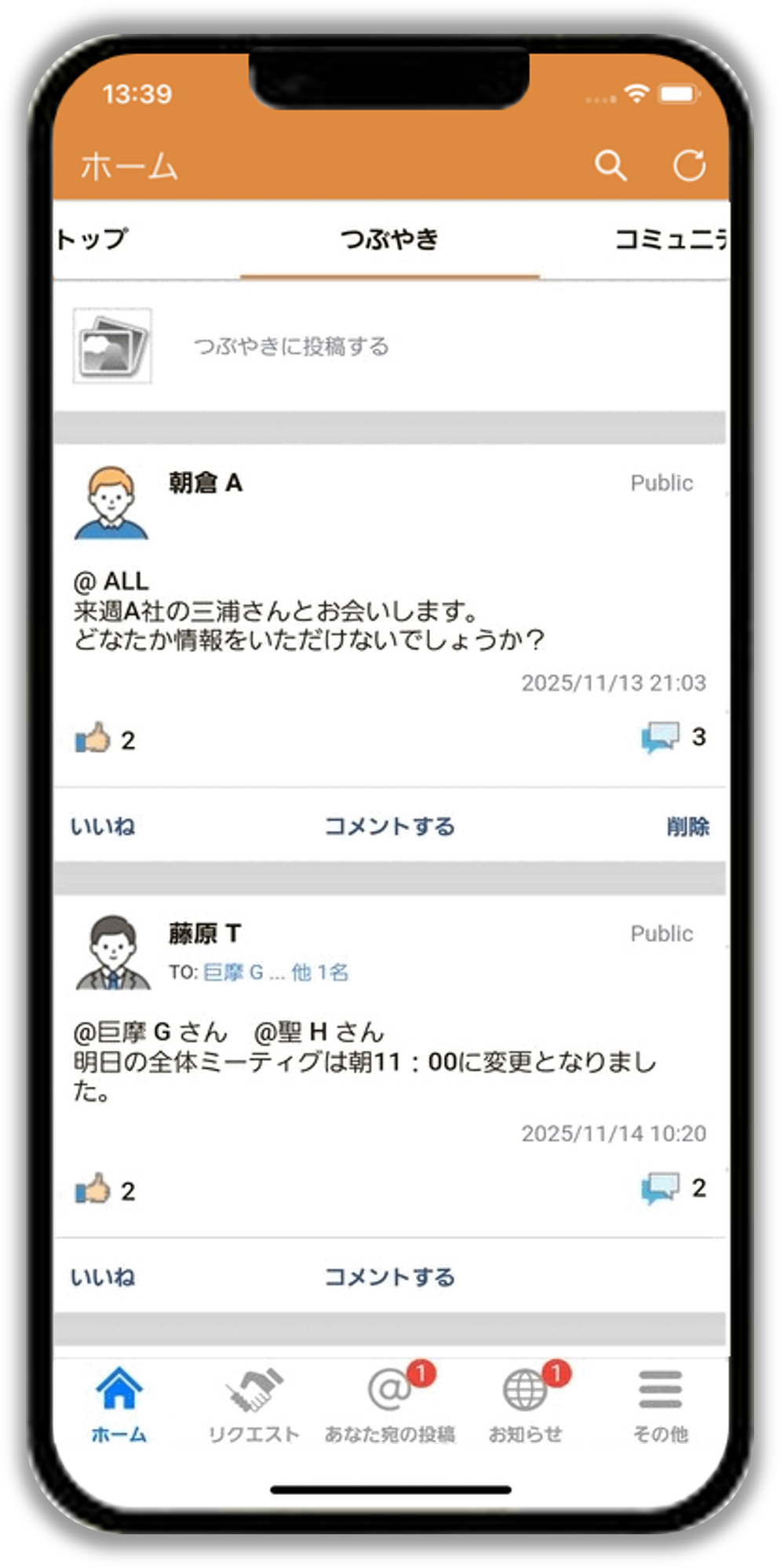
Task: Open the search icon in header
Action: coord(611,166)
